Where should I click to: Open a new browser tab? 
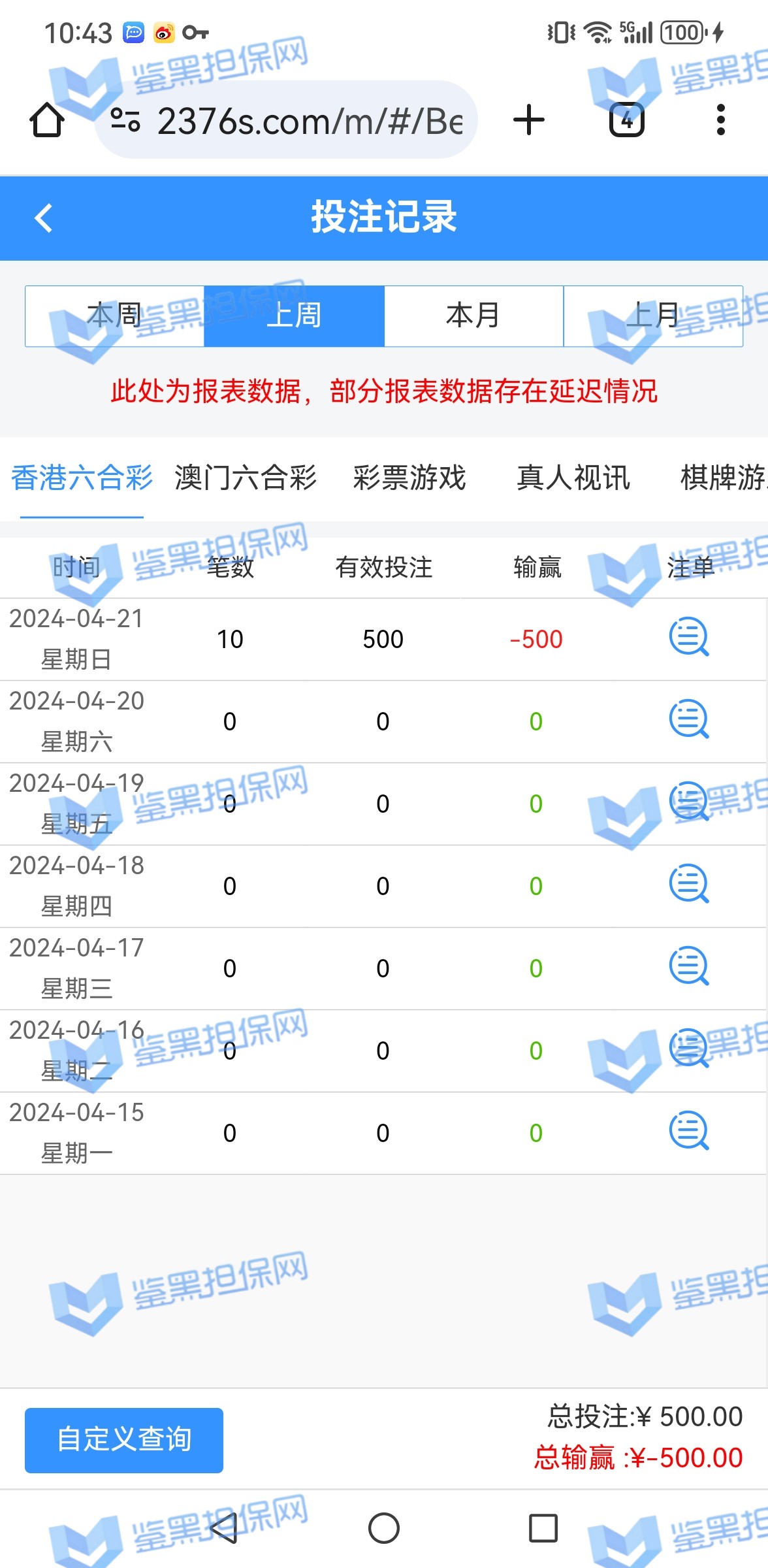(x=529, y=120)
